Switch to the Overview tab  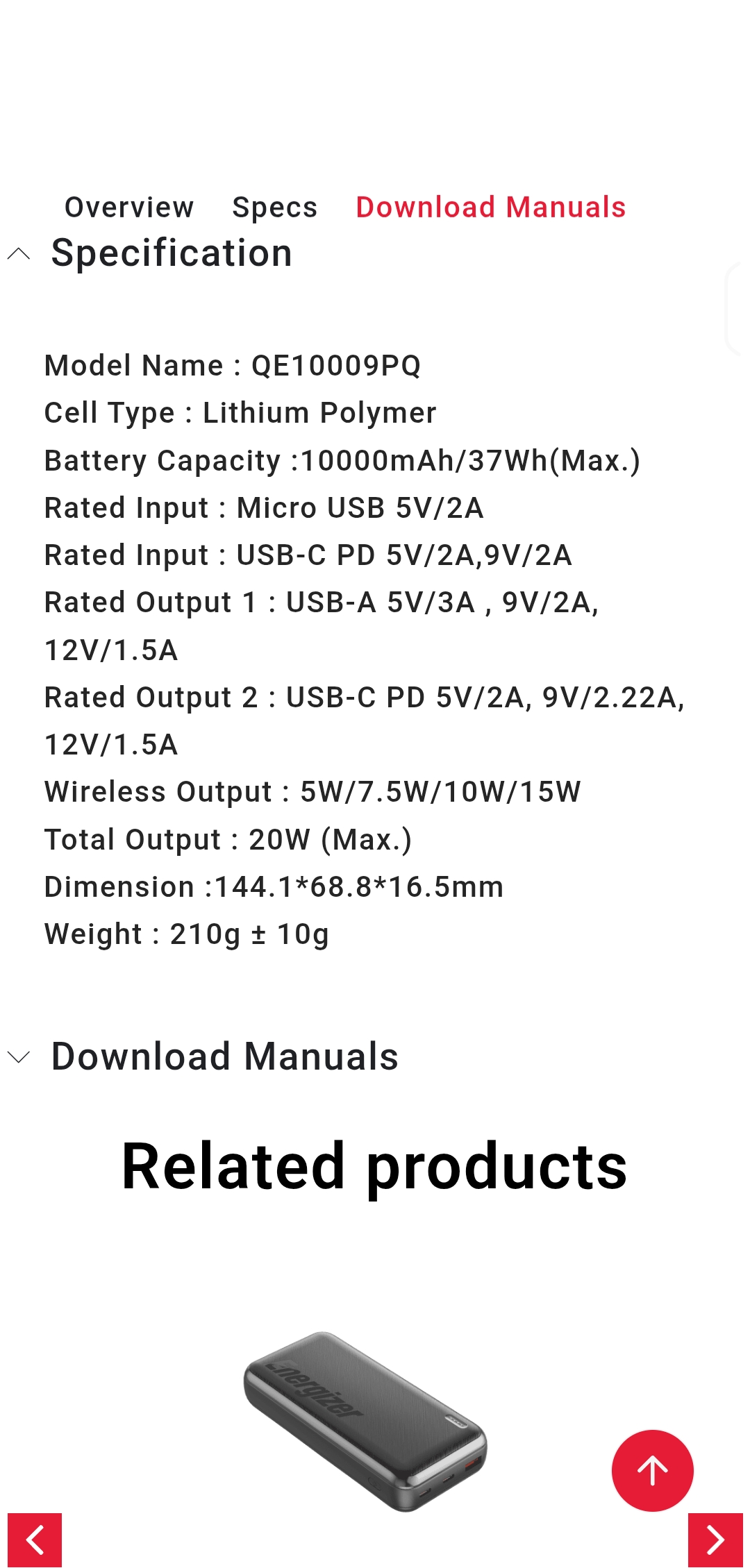pyautogui.click(x=129, y=207)
